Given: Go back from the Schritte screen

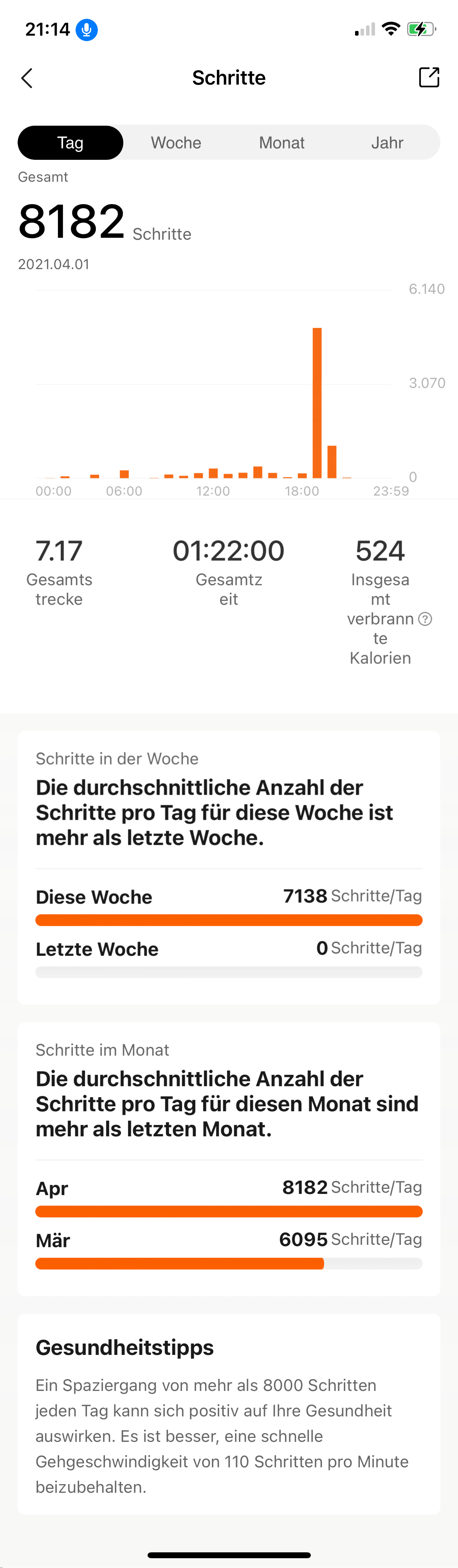Looking at the screenshot, I should coord(27,78).
